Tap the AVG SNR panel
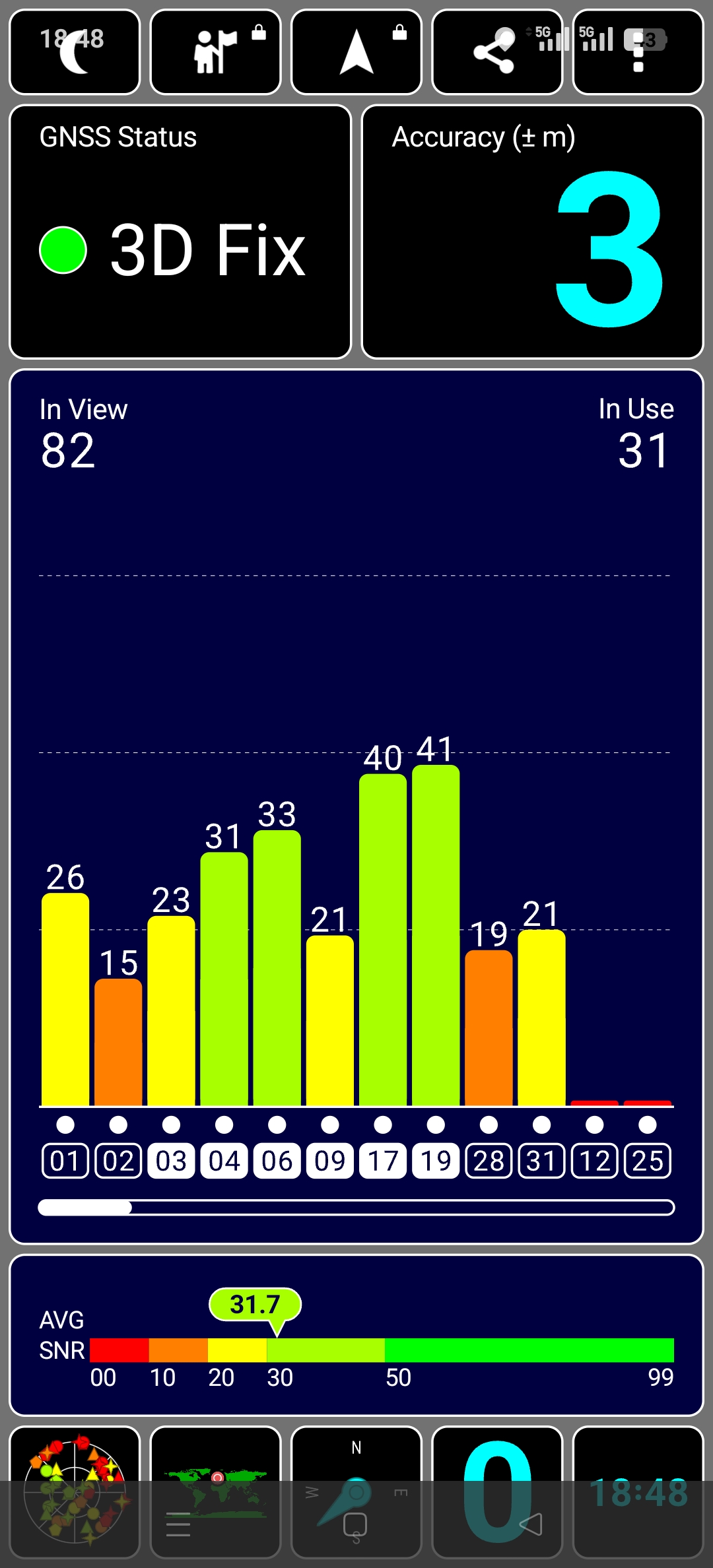This screenshot has width=713, height=1568. 356,1335
